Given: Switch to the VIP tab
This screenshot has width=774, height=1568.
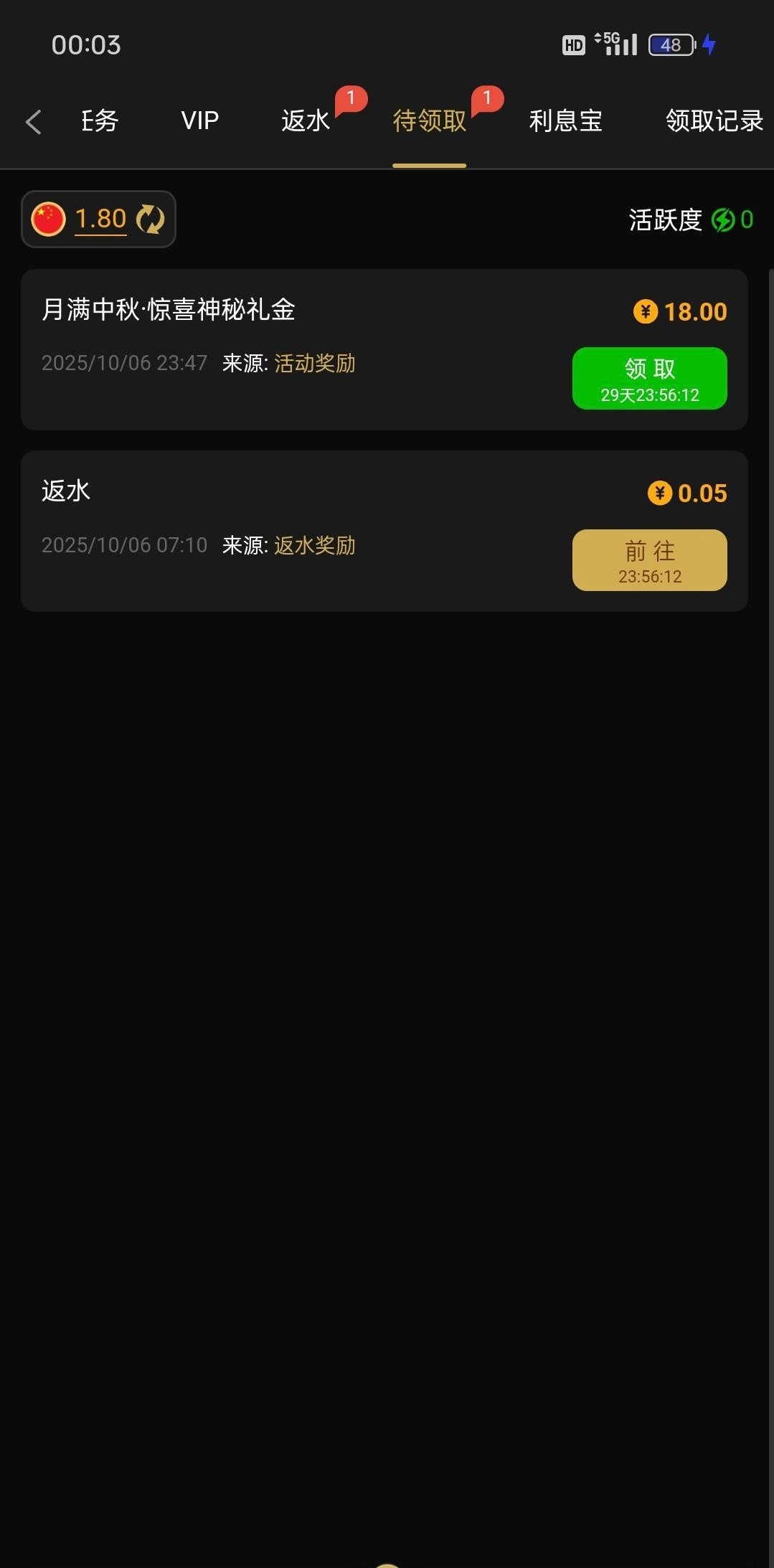Looking at the screenshot, I should (x=199, y=121).
